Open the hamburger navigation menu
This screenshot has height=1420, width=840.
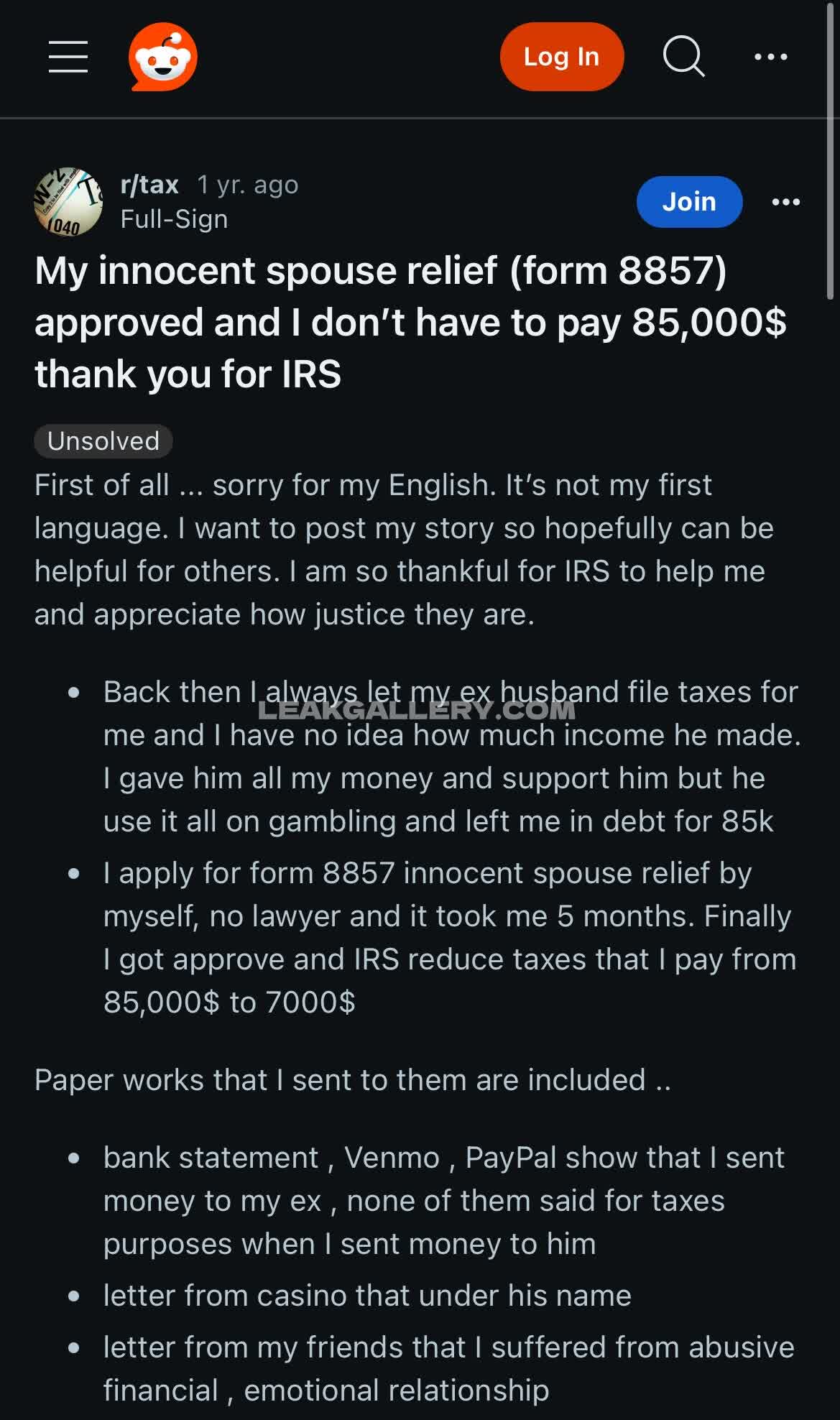pyautogui.click(x=68, y=57)
